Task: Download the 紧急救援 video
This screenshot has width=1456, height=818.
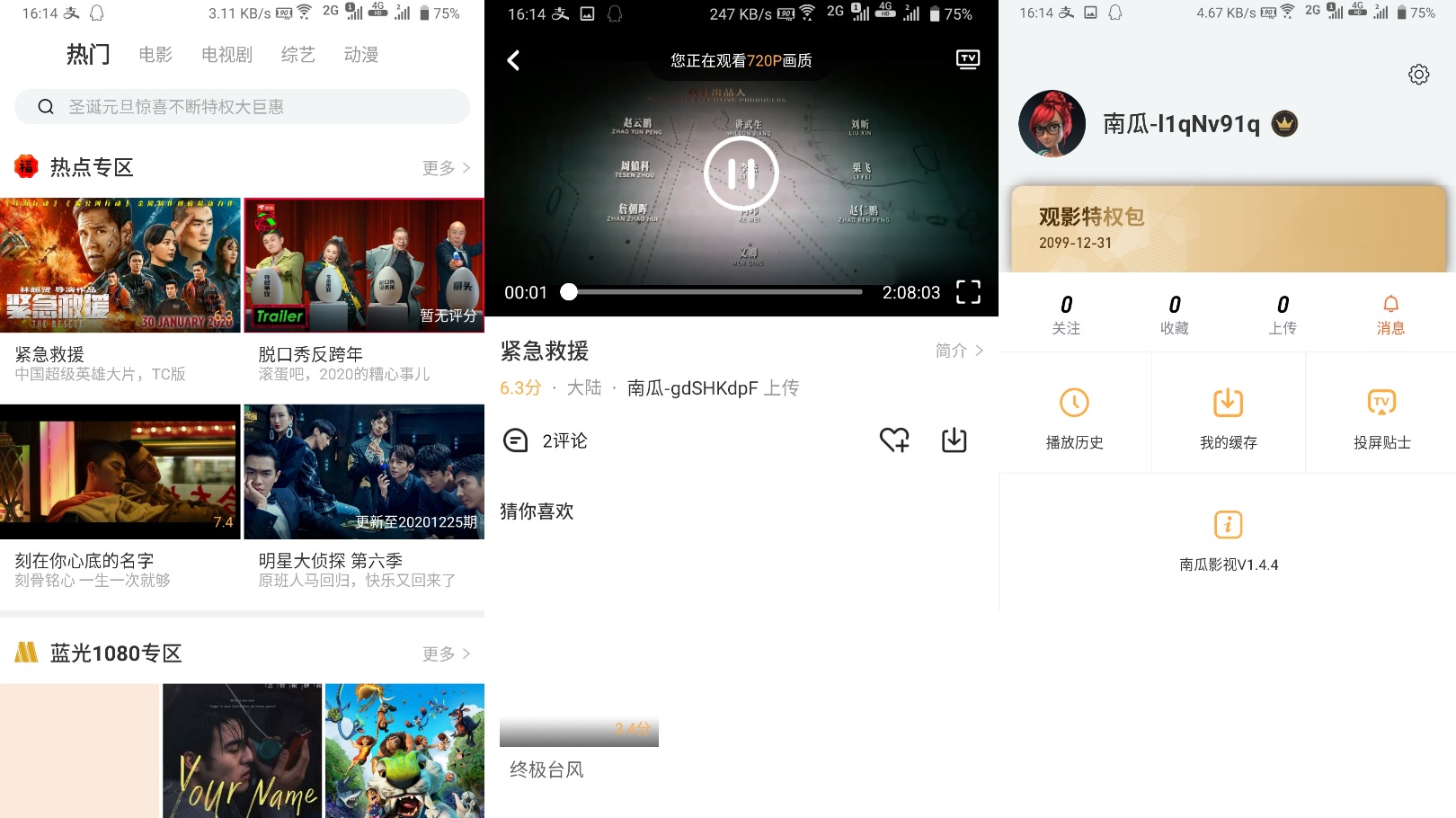Action: (954, 440)
